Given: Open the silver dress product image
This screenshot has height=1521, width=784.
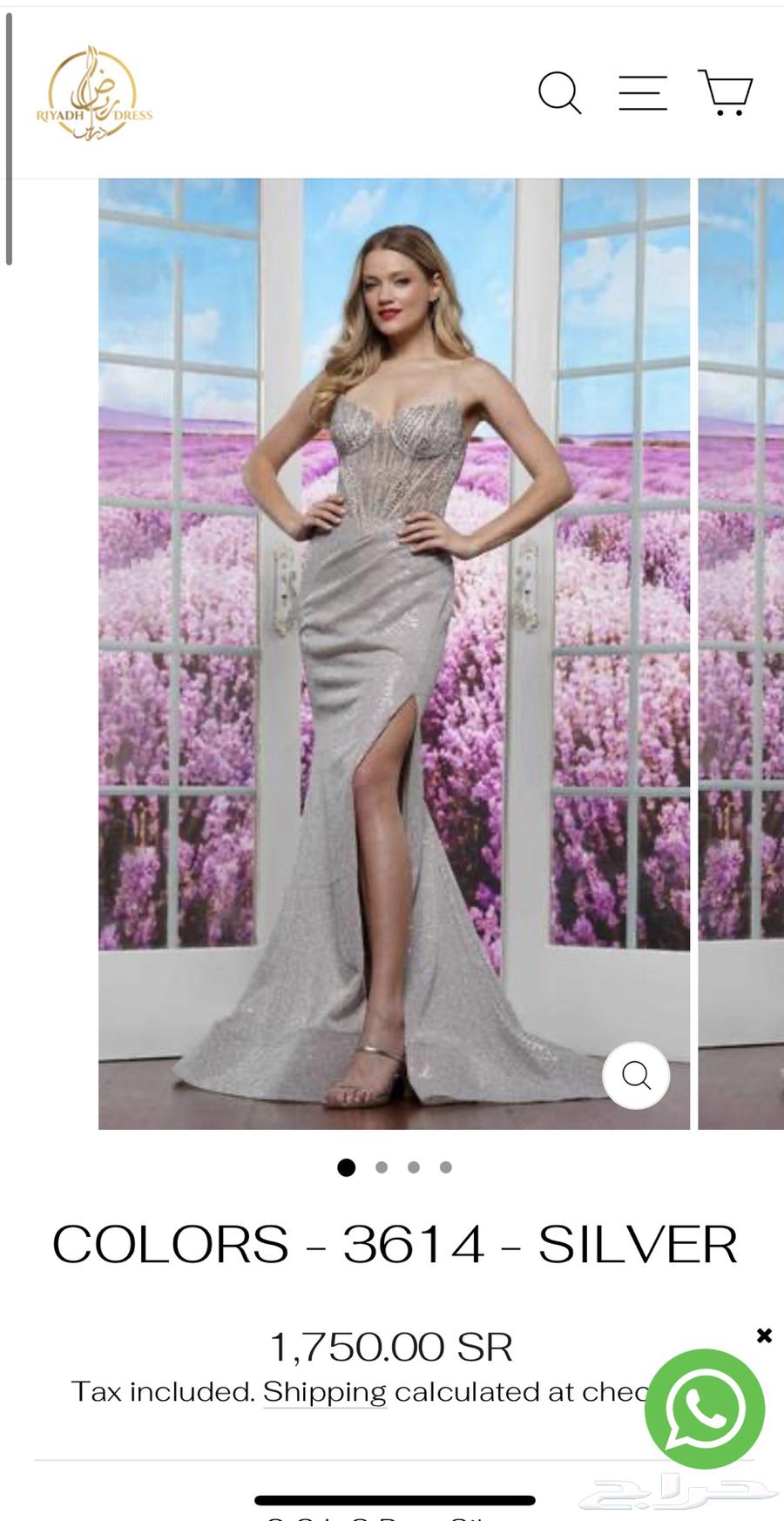Looking at the screenshot, I should tap(394, 653).
